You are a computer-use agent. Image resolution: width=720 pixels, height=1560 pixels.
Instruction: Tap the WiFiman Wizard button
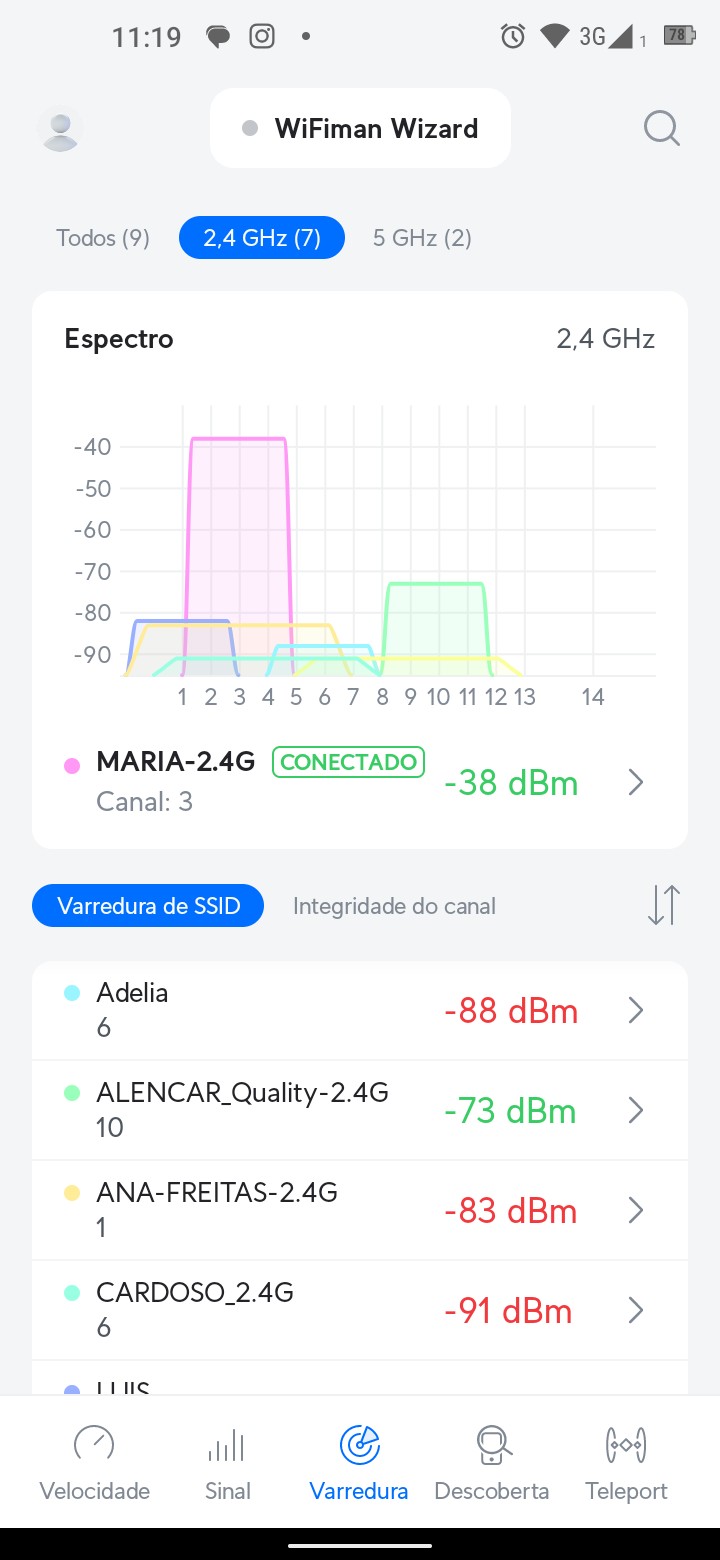pyautogui.click(x=360, y=129)
